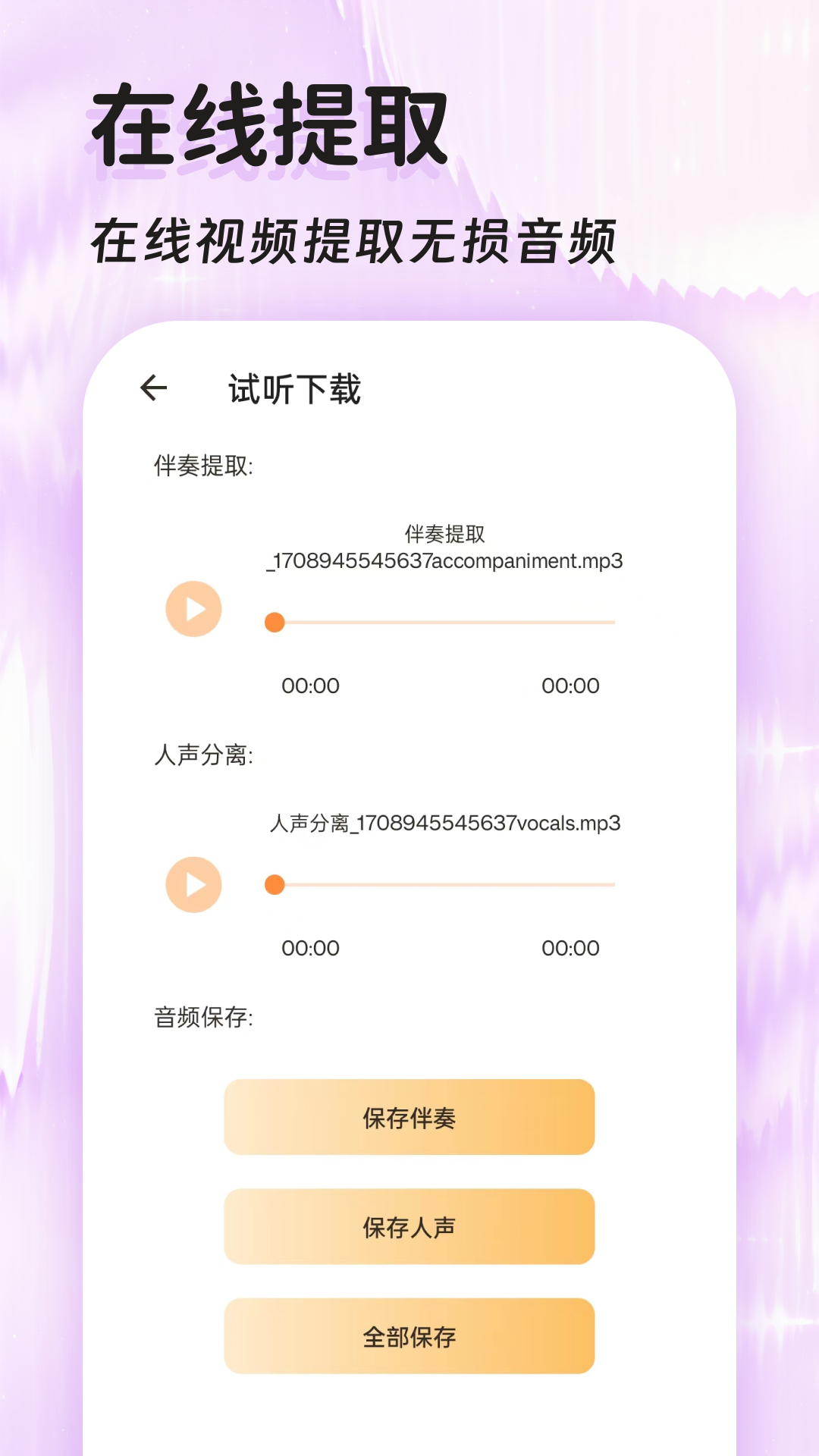Click the orange play triangle under 伴奏提取

[x=196, y=607]
